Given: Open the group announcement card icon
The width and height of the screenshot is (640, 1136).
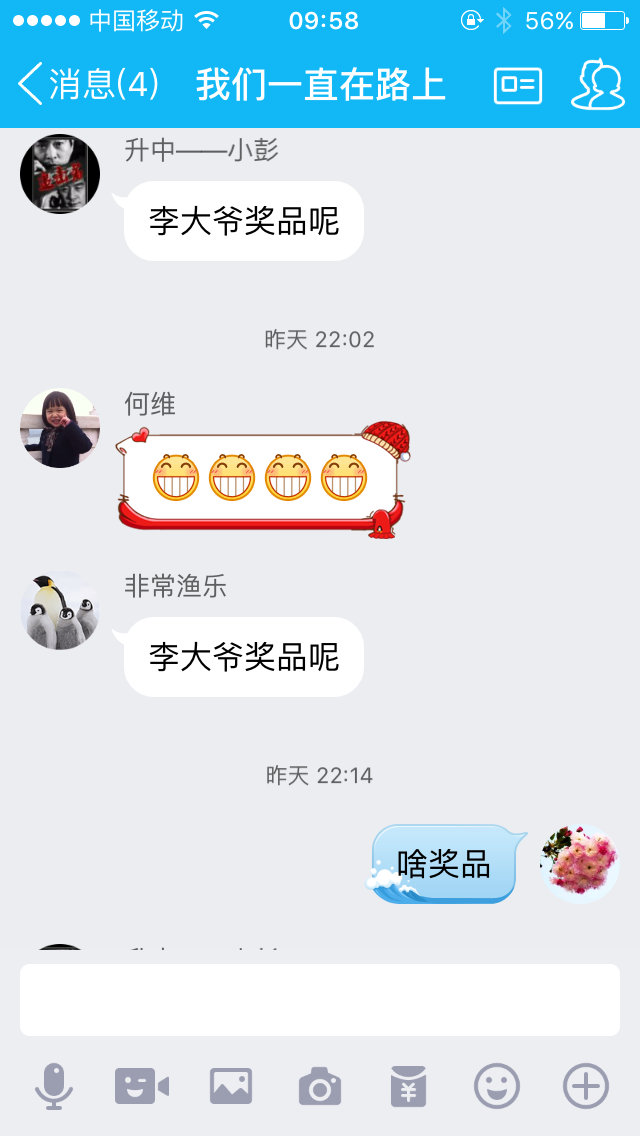Looking at the screenshot, I should click(518, 86).
